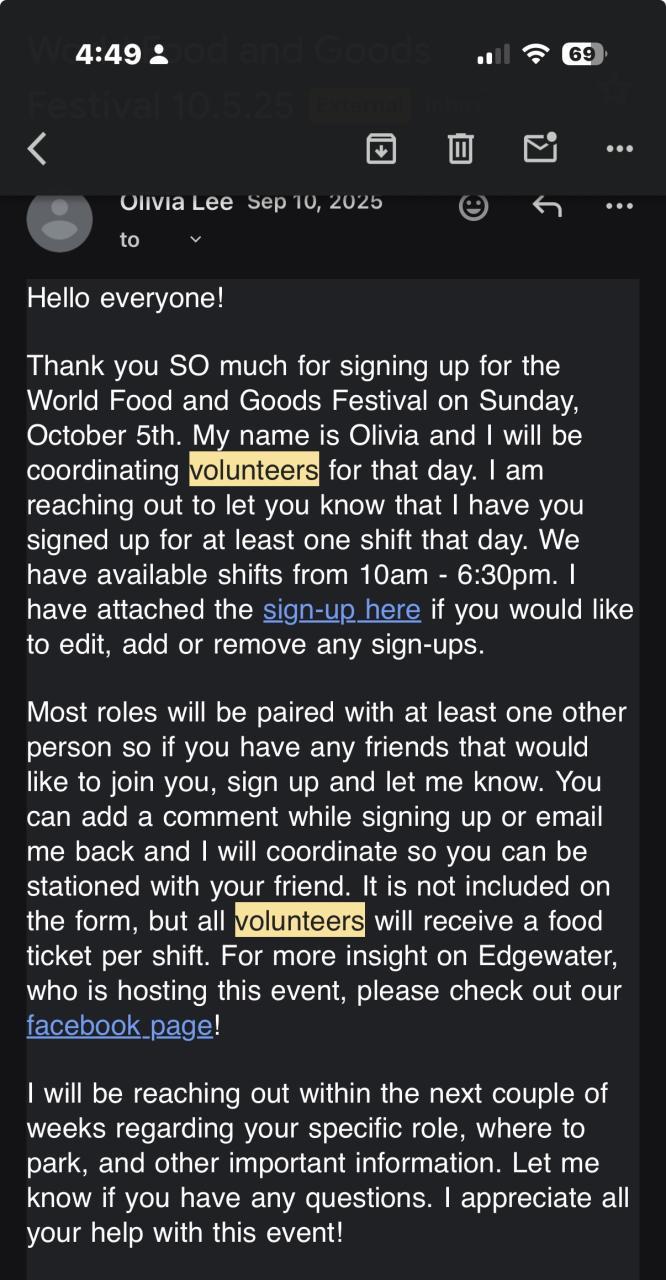The height and width of the screenshot is (1280, 666).
Task: Mark this email as unread
Action: 540,148
